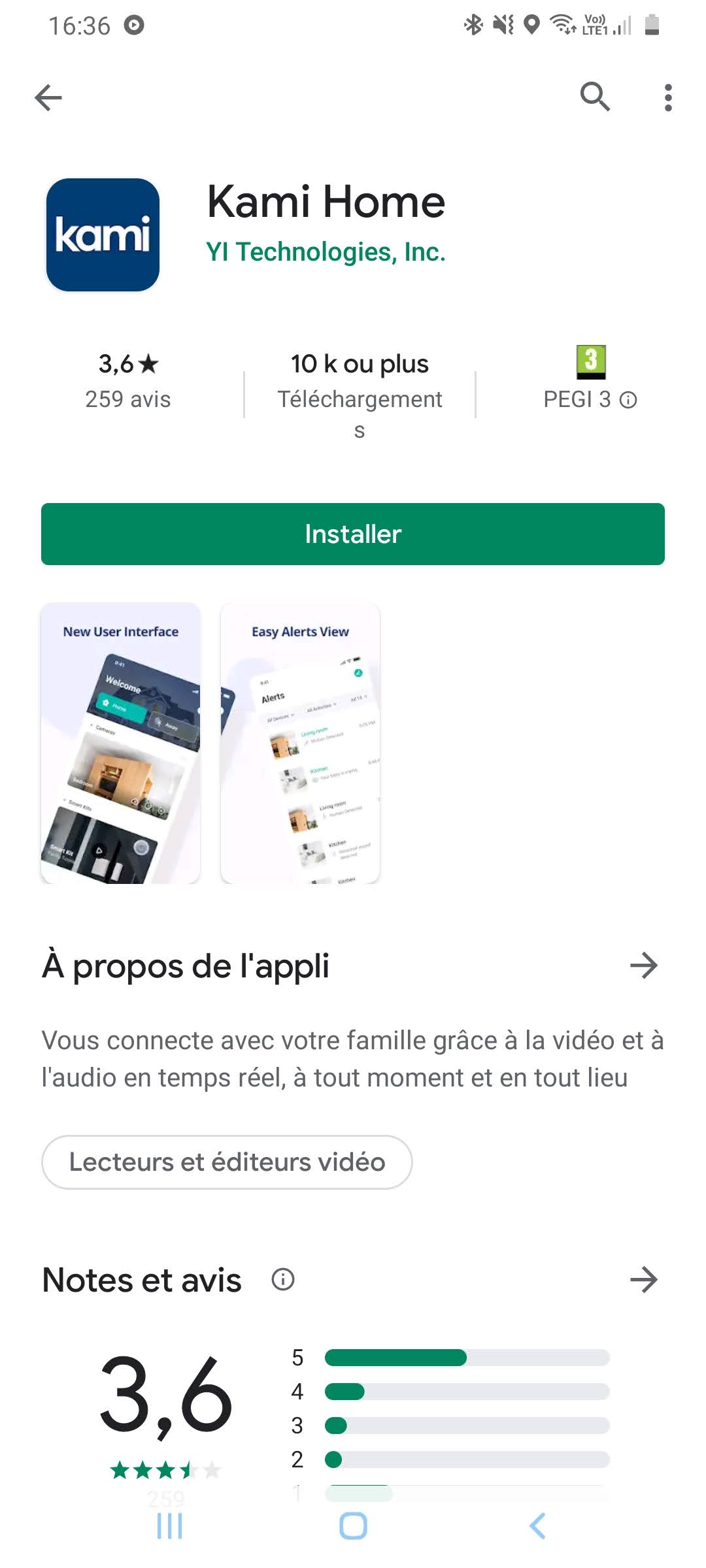Open the Notes et avis arrow
Screen dimensions: 706x1568
644,1280
